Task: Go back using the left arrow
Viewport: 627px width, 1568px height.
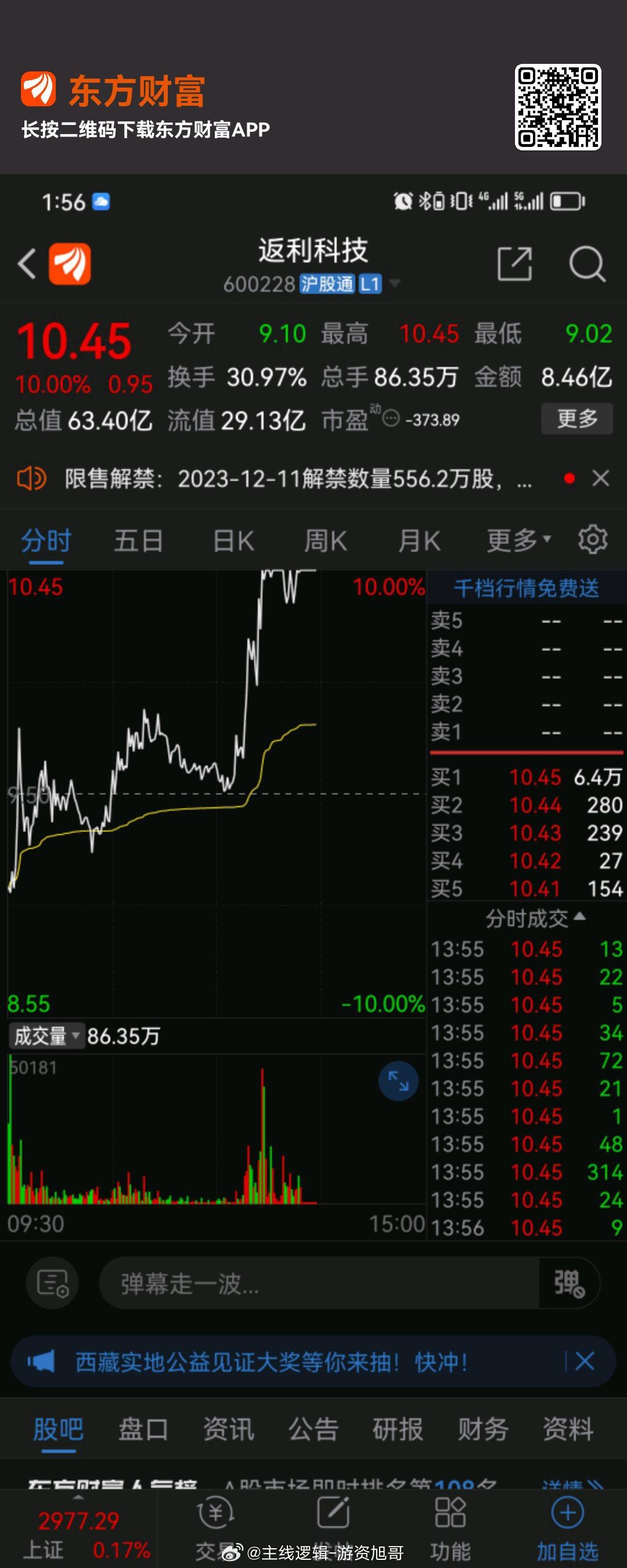Action: click(x=27, y=263)
